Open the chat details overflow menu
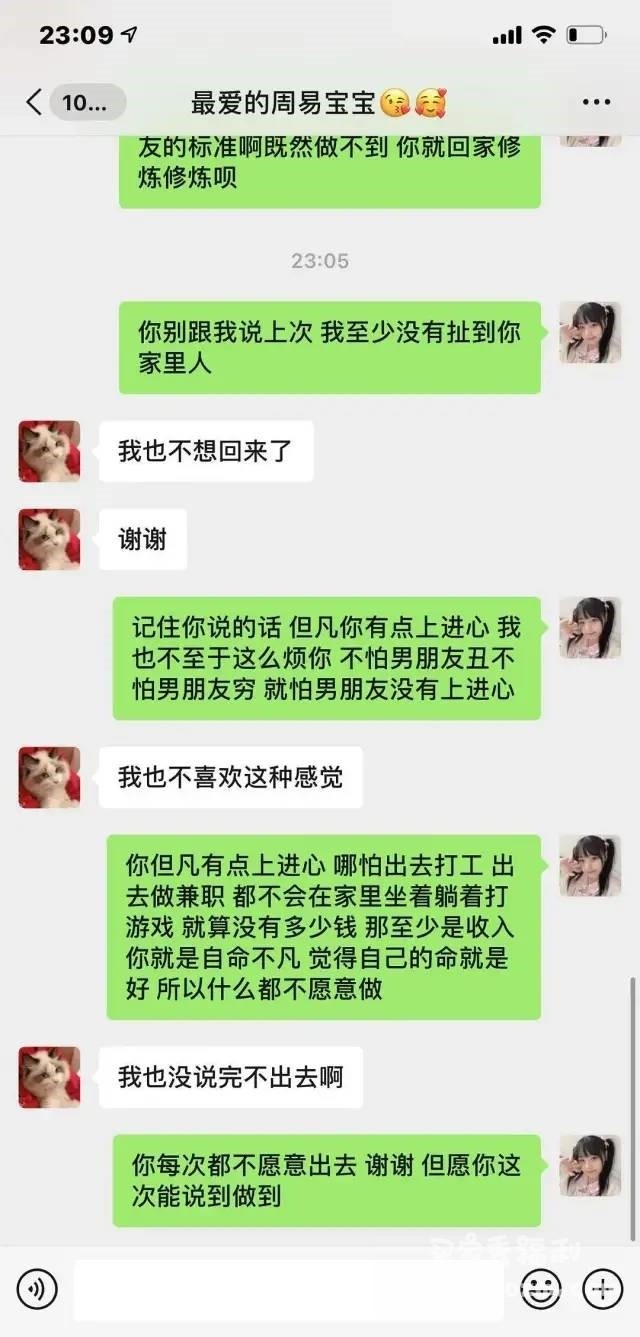The height and width of the screenshot is (1337, 640). (596, 102)
